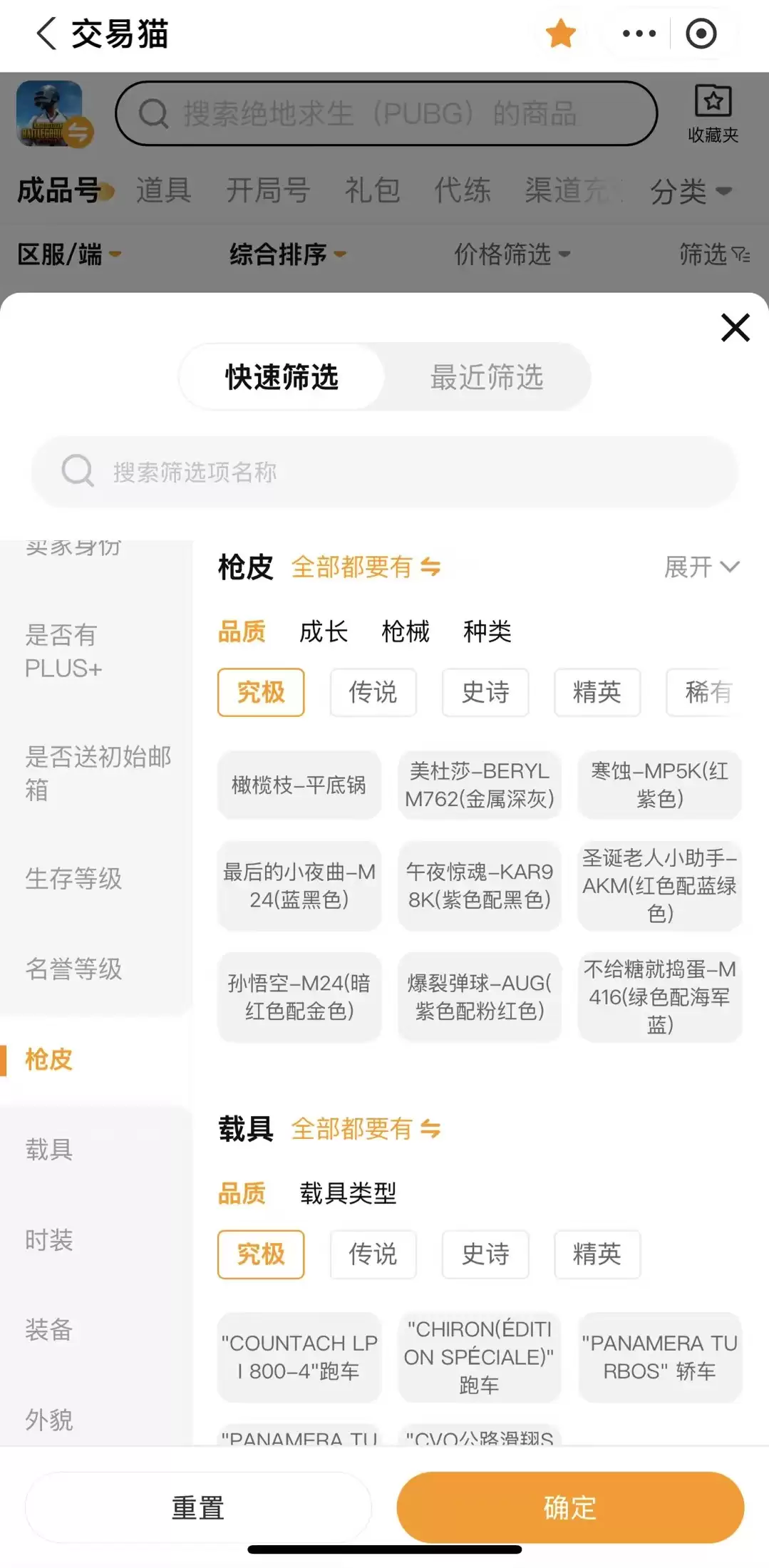Close the filter panel
Viewport: 769px width, 1568px height.
735,328
